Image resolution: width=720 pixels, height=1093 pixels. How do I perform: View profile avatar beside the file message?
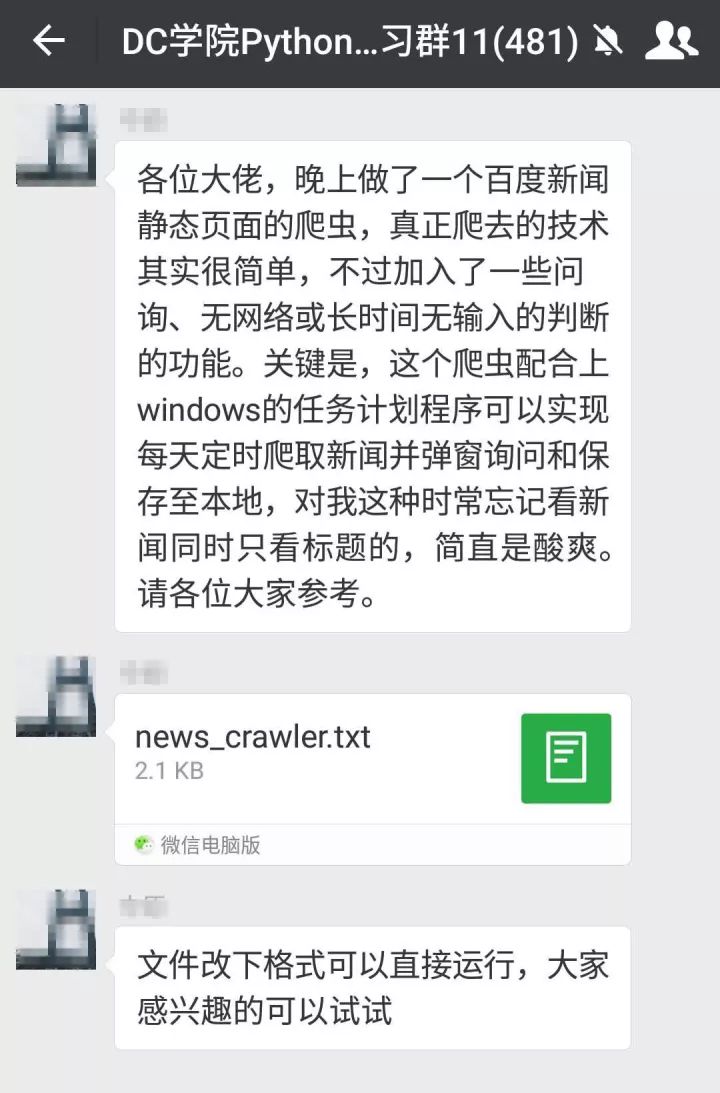[x=56, y=697]
